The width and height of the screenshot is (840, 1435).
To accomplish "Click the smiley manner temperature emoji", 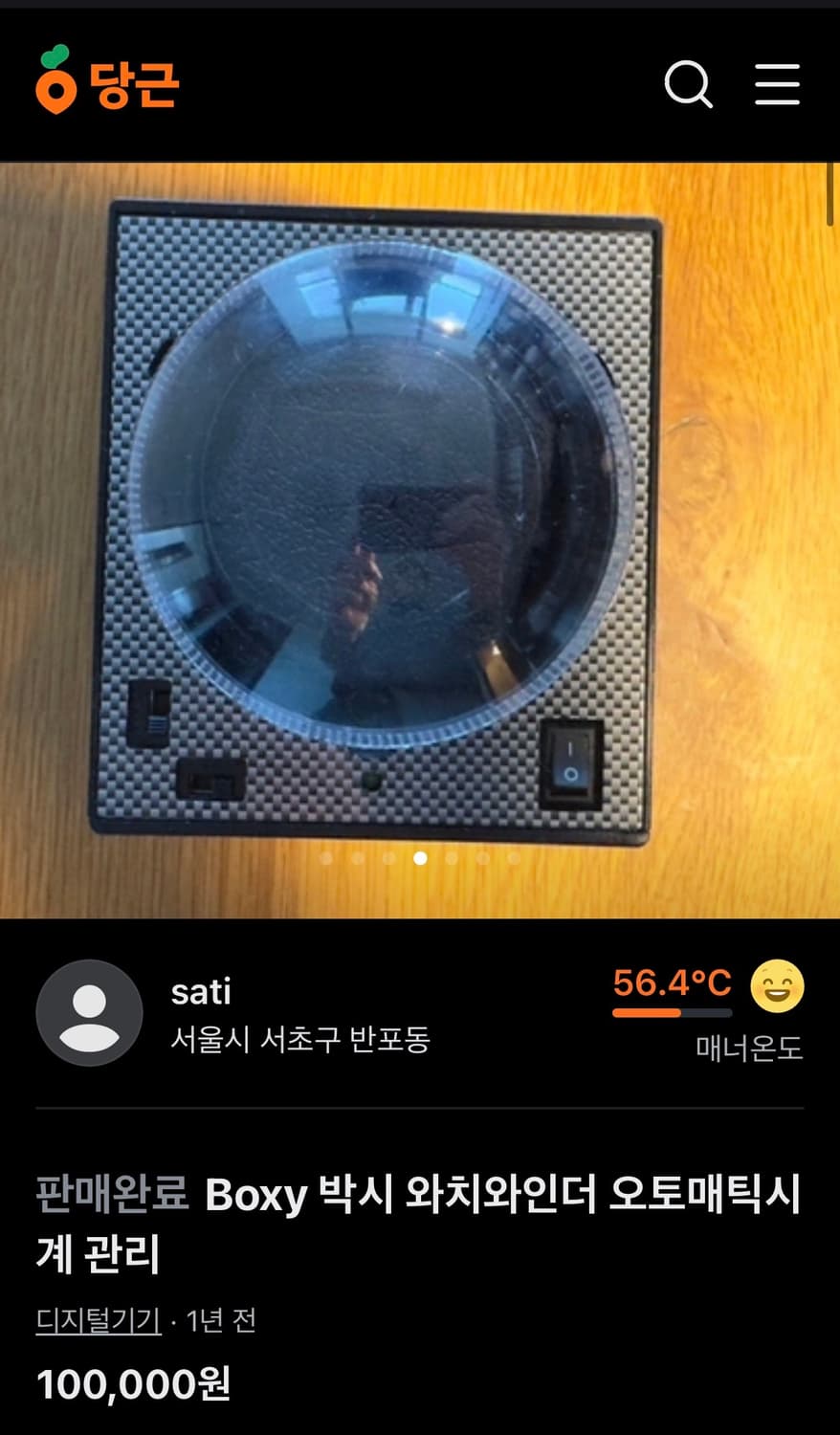I will (779, 986).
